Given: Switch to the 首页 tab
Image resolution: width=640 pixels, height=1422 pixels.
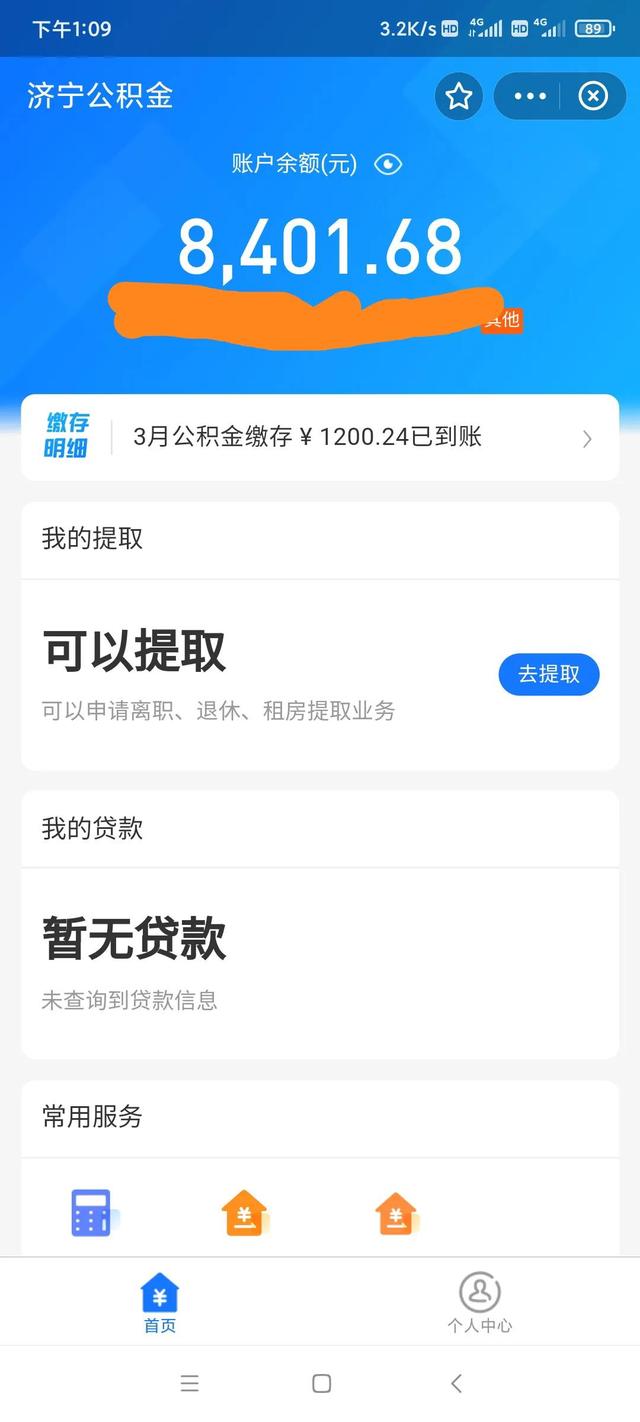Looking at the screenshot, I should coord(160,1304).
